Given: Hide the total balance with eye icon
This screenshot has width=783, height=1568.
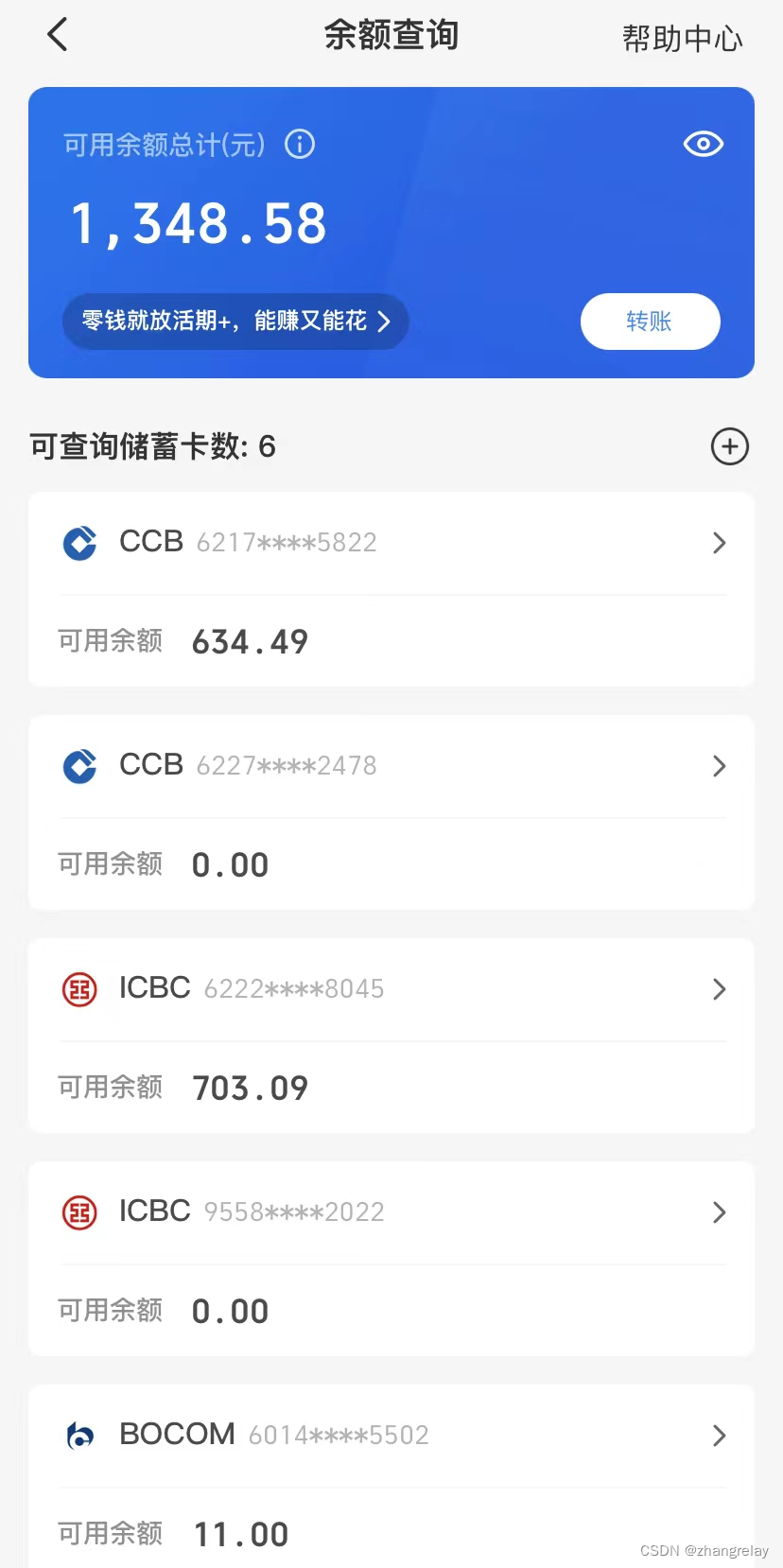Looking at the screenshot, I should point(703,144).
